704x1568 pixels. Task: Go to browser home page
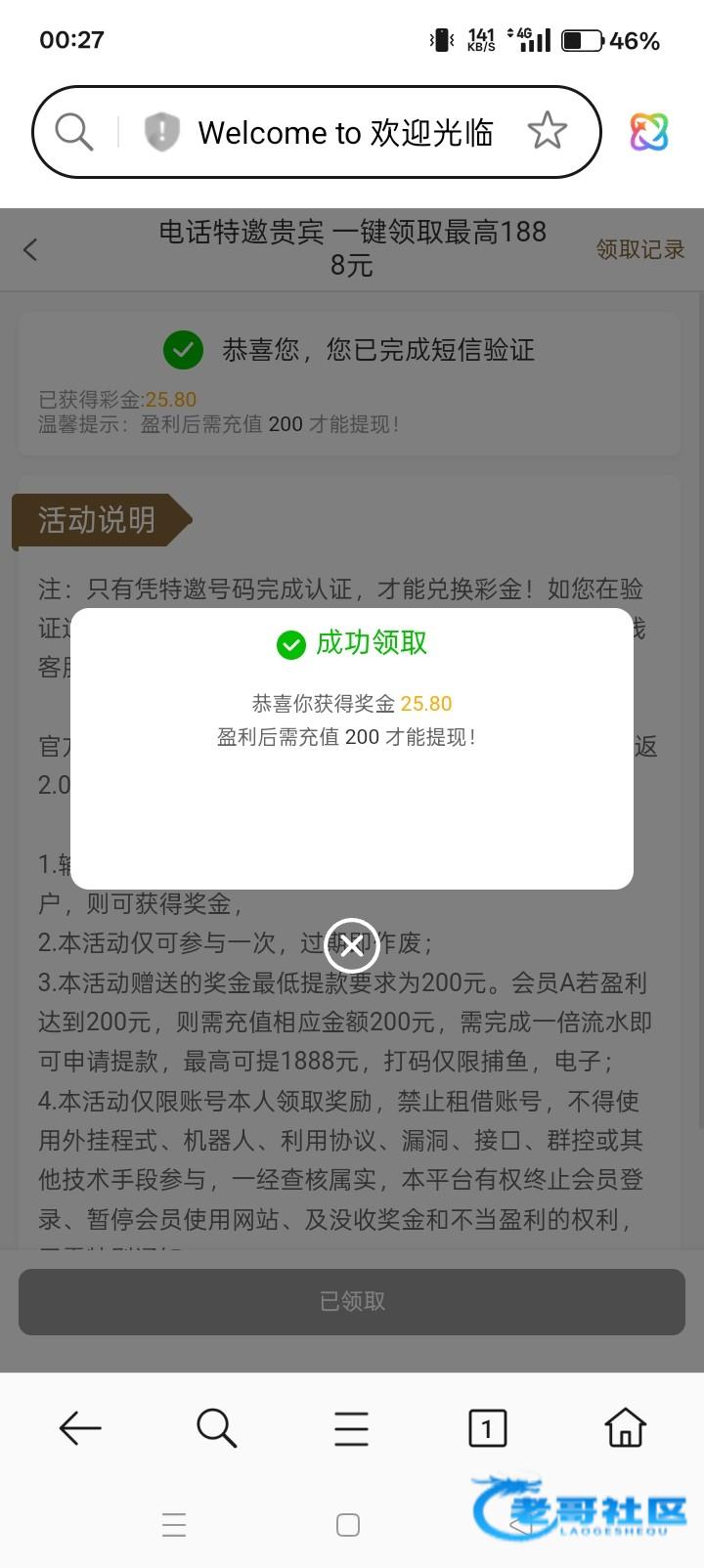coord(625,1428)
